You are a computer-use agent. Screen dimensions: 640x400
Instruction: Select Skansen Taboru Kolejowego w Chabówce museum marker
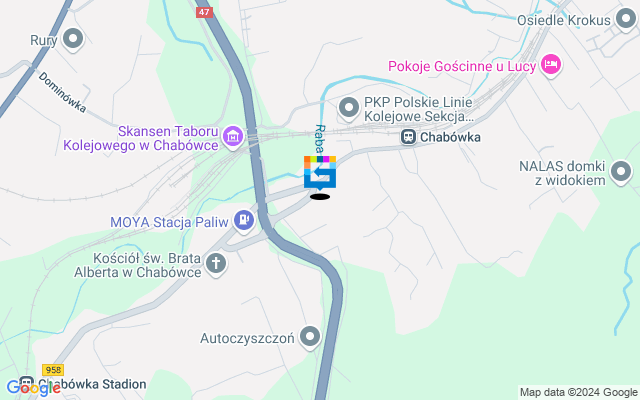[232, 136]
